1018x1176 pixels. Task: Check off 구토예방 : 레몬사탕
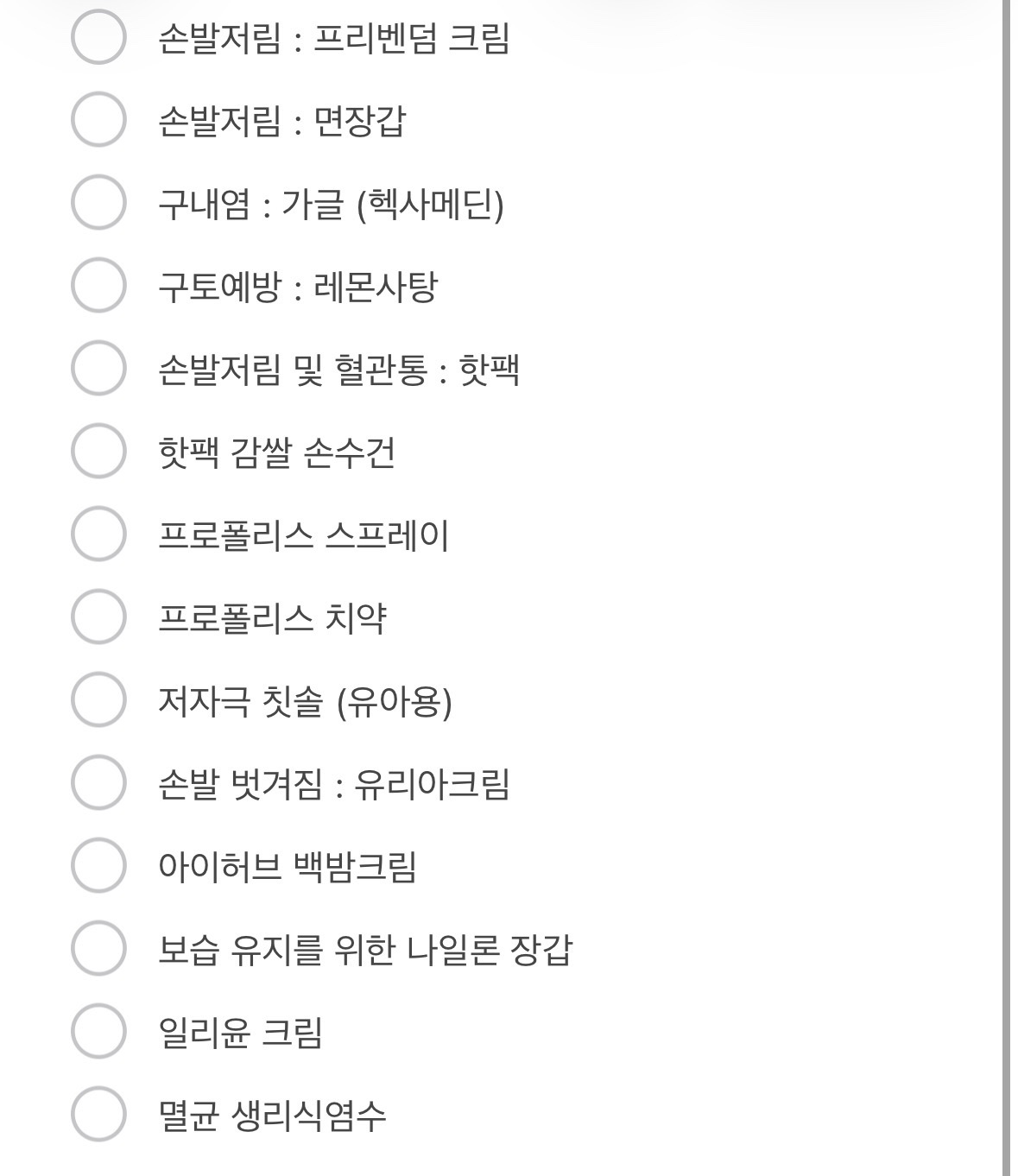pyautogui.click(x=98, y=285)
